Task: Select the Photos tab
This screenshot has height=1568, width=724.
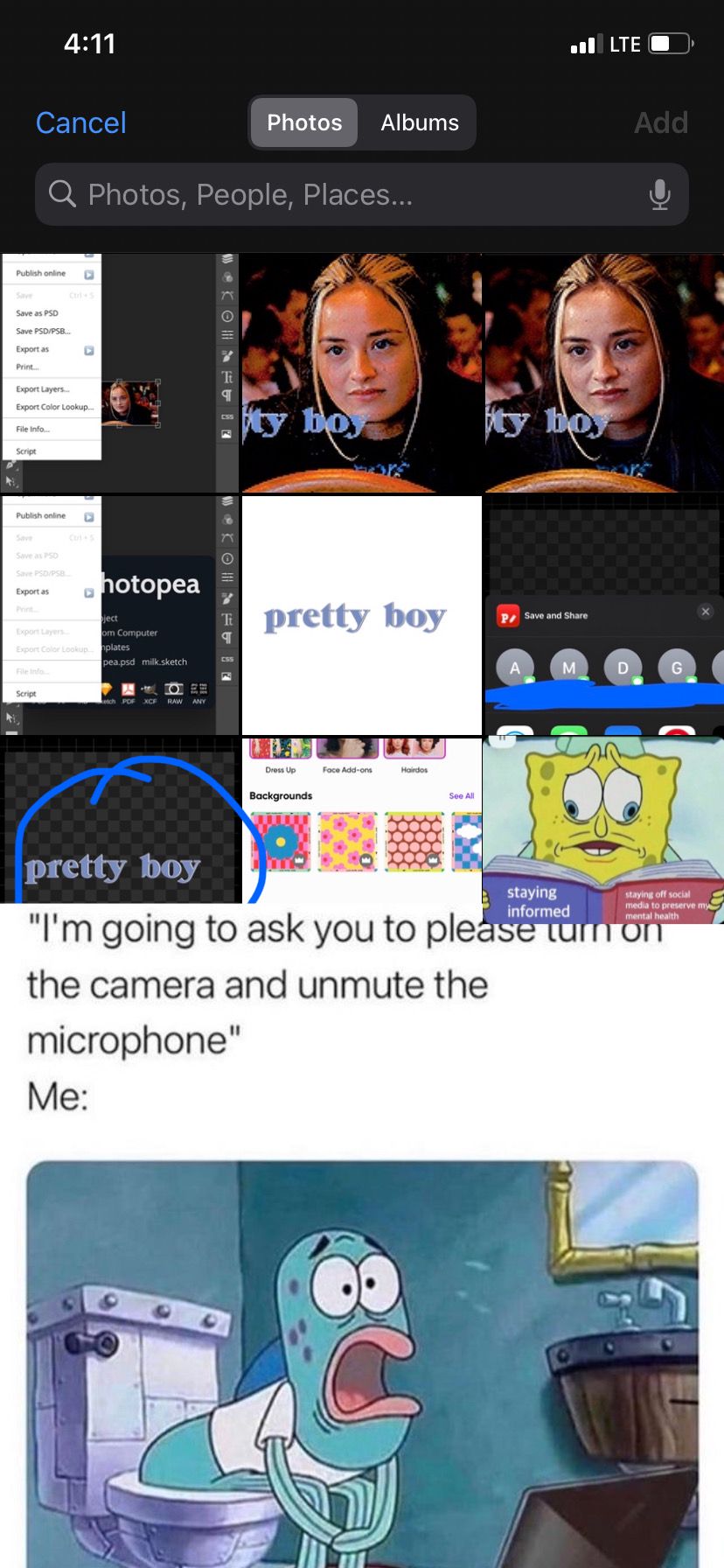Action: (304, 123)
